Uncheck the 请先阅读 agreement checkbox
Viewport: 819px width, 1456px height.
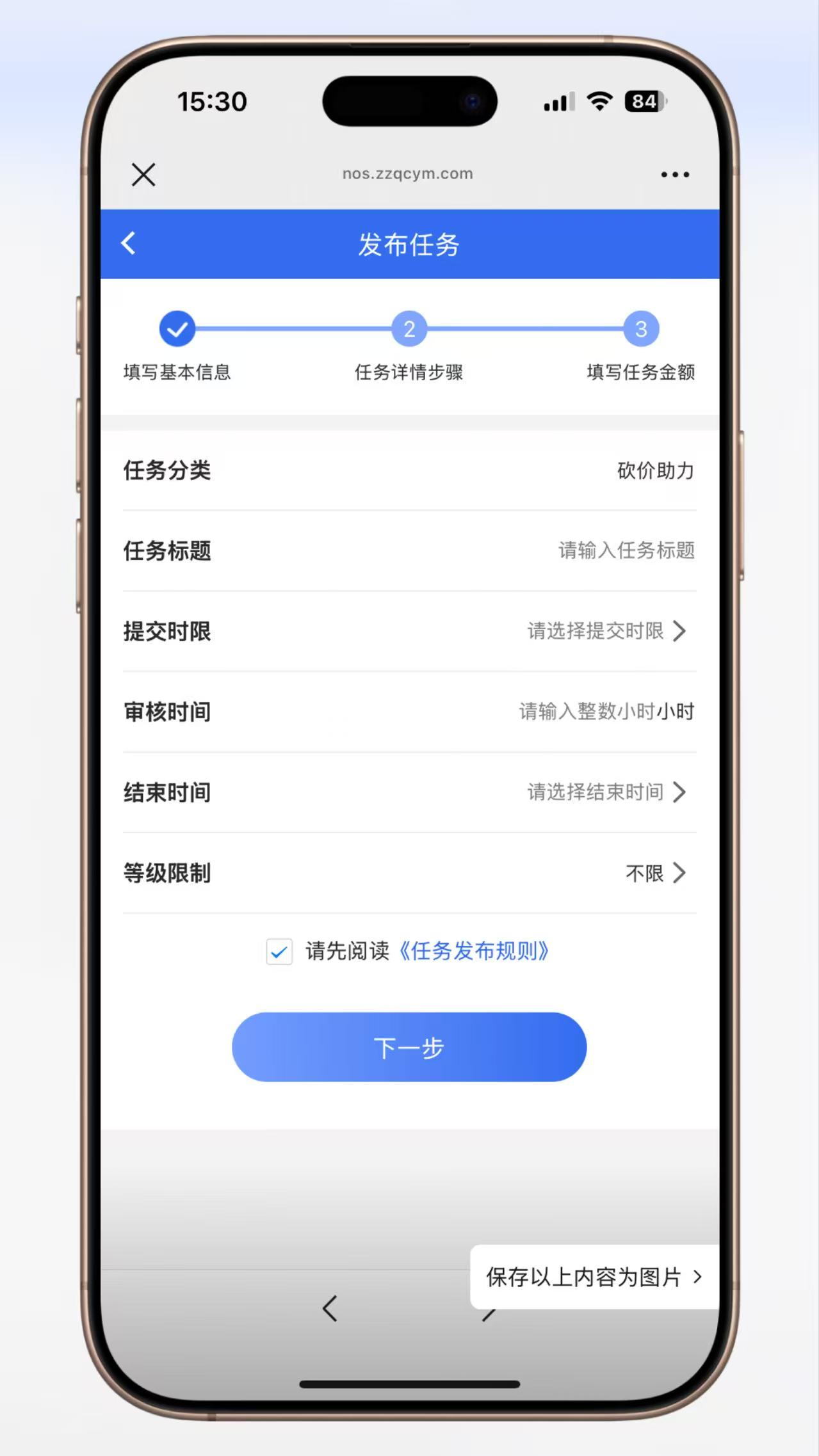(279, 952)
